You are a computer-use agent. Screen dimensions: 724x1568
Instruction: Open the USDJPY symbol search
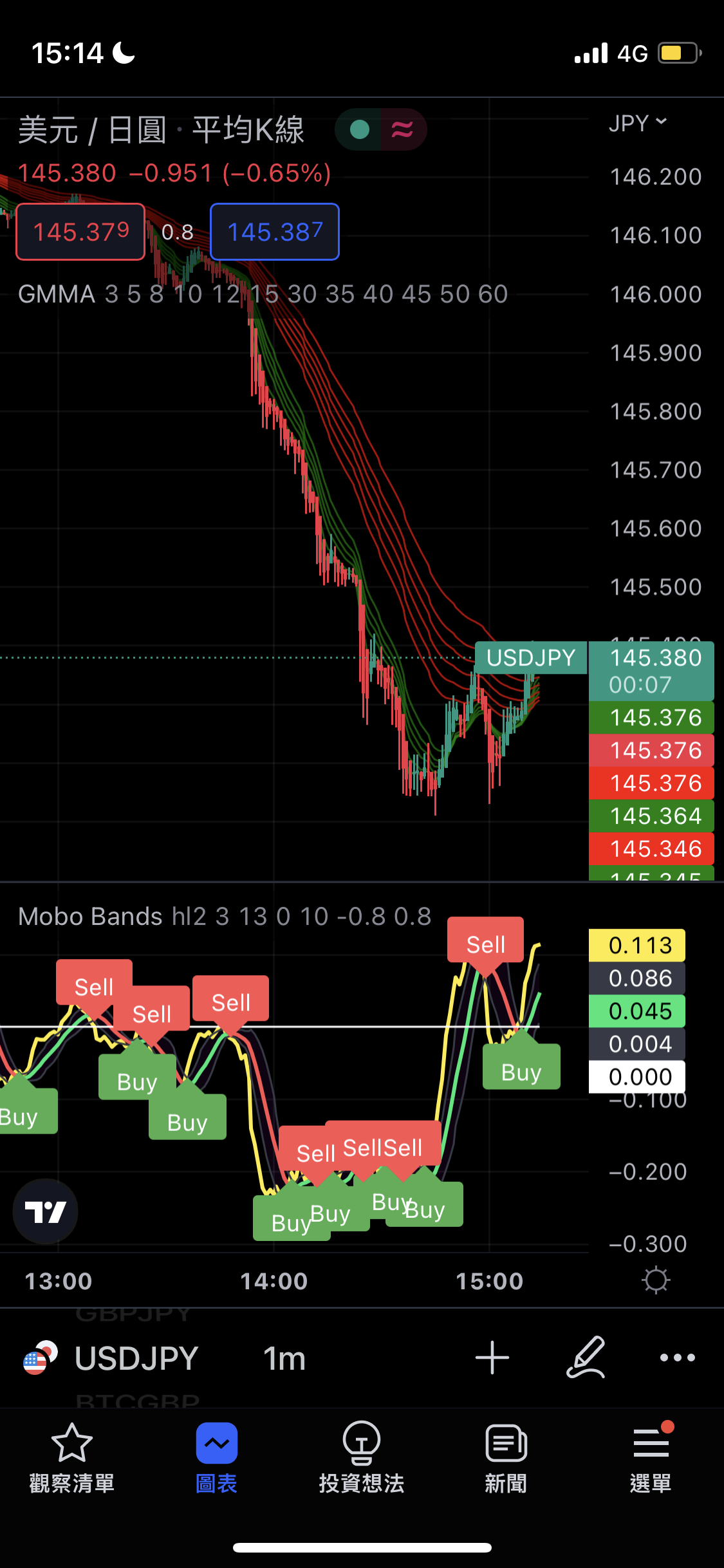[x=135, y=1359]
